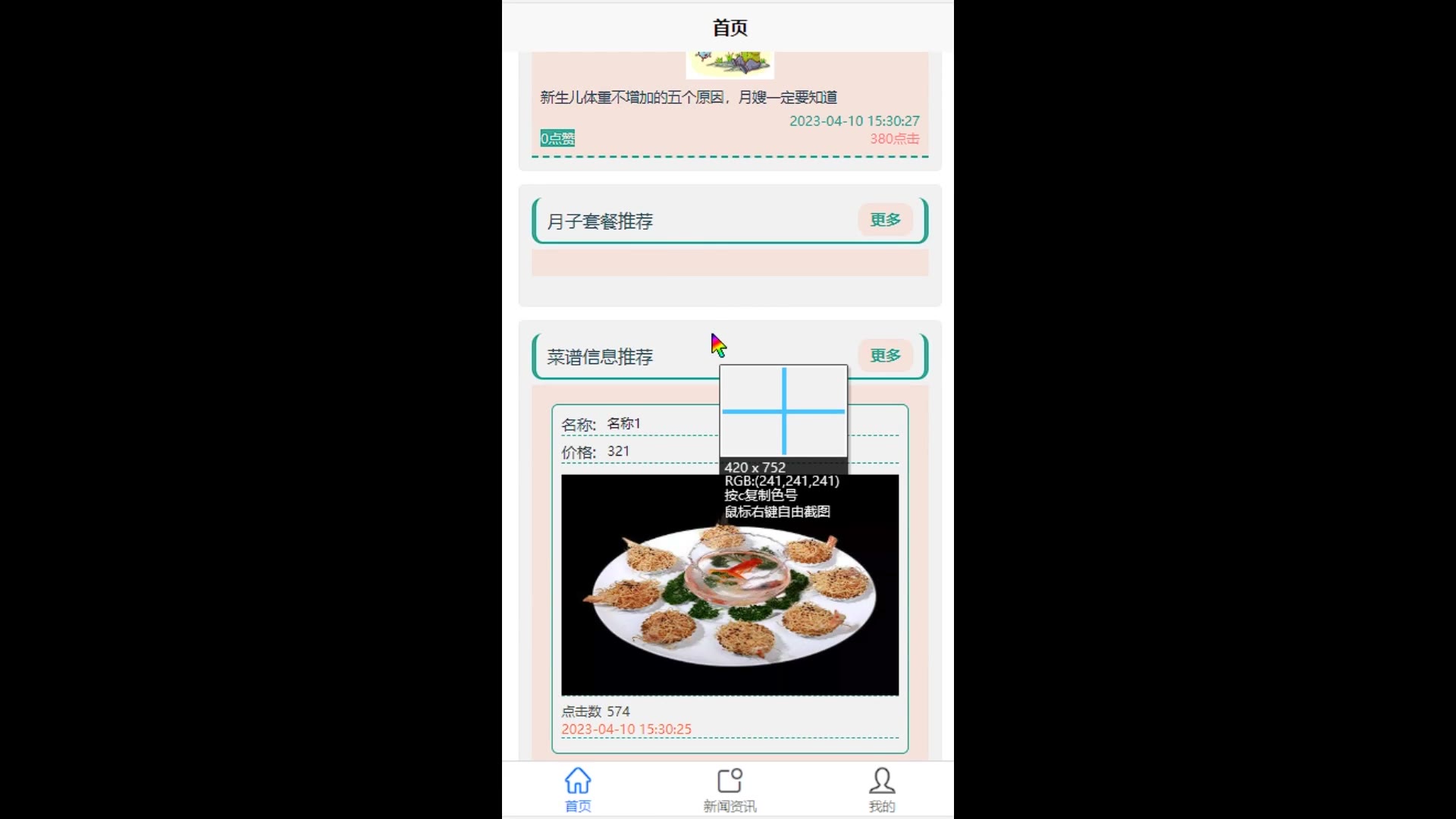Screen dimensions: 1456x819
Task: Open more 月子套餐推荐 items
Action: [x=884, y=220]
